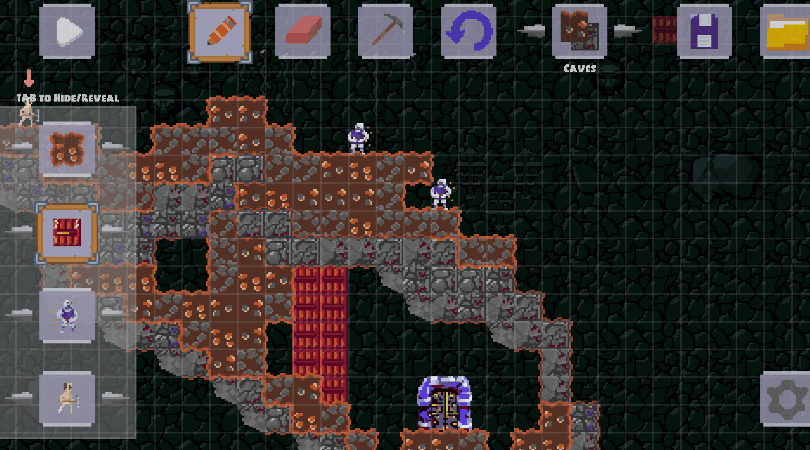The height and width of the screenshot is (450, 810).
Task: Open the settings gear
Action: [x=785, y=400]
